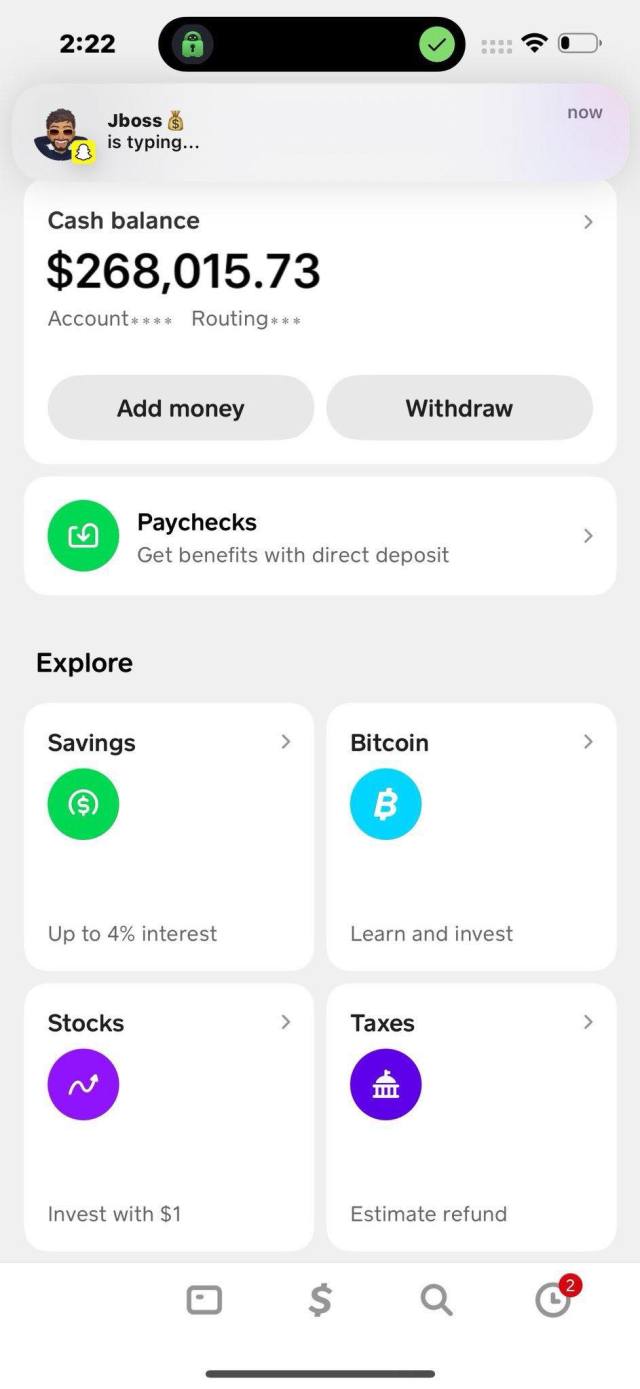Tap the Withdraw button
Image resolution: width=640 pixels, height=1389 pixels.
[x=459, y=408]
